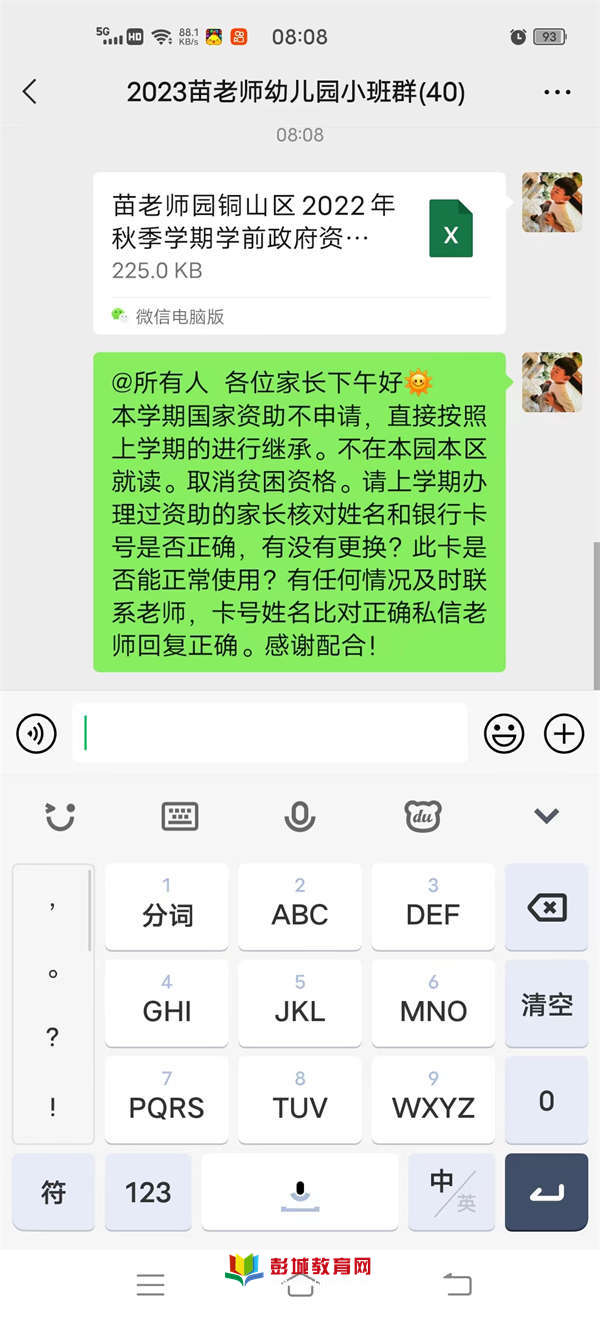
Task: Open the emoji sticker panel
Action: pyautogui.click(x=504, y=734)
